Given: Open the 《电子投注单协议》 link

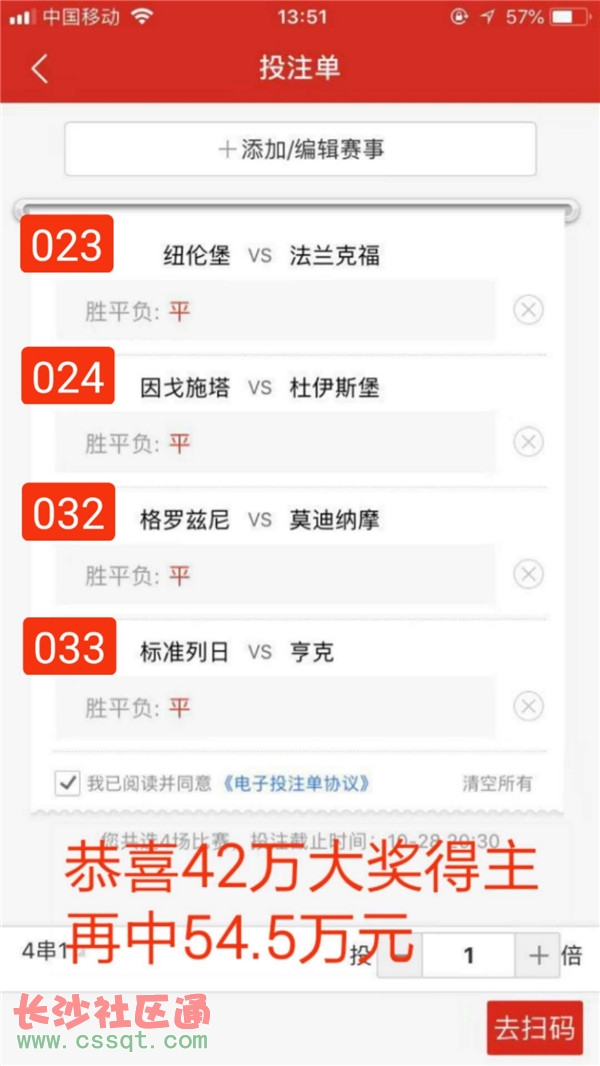Looking at the screenshot, I should 296,783.
